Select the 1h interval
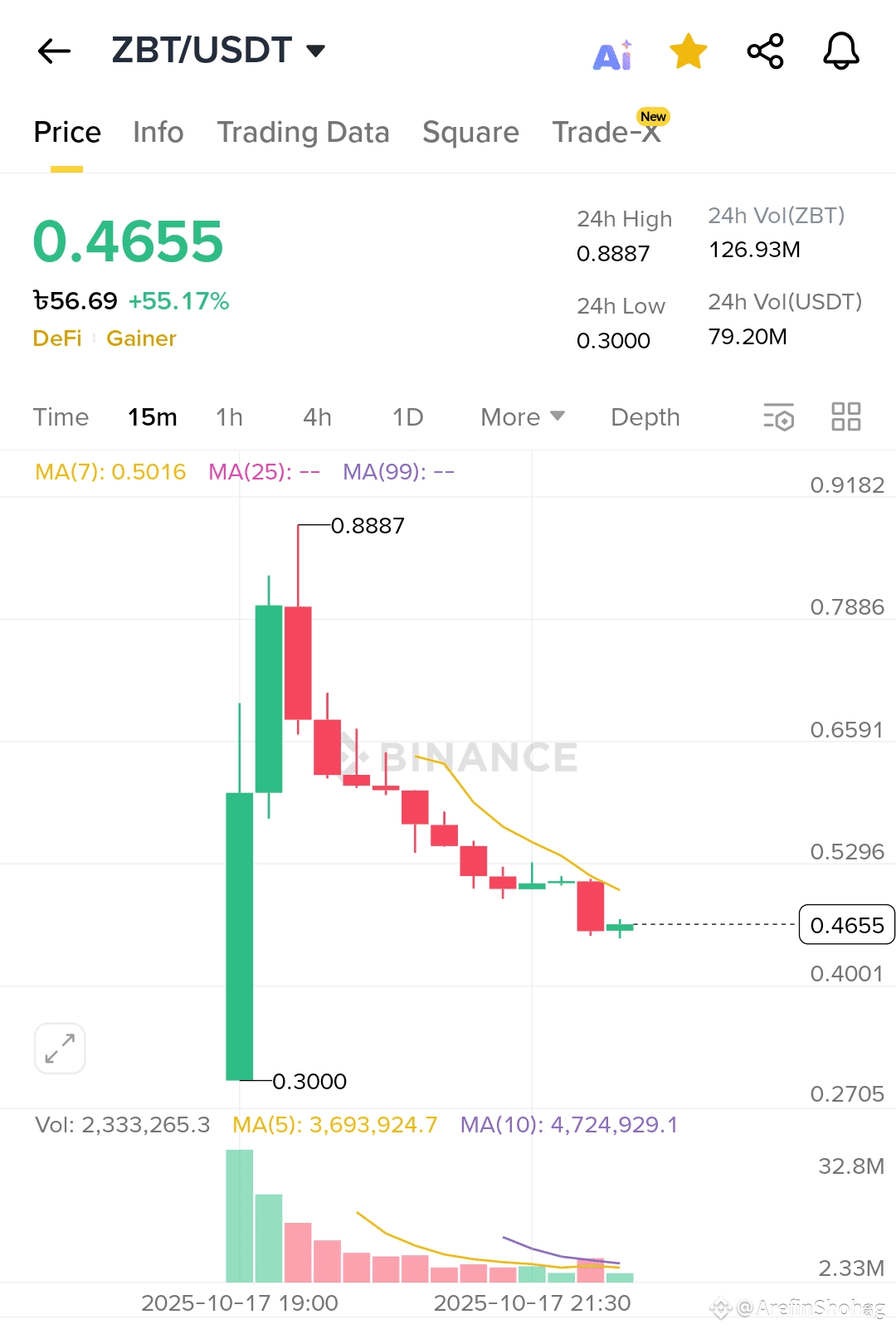 pos(229,417)
